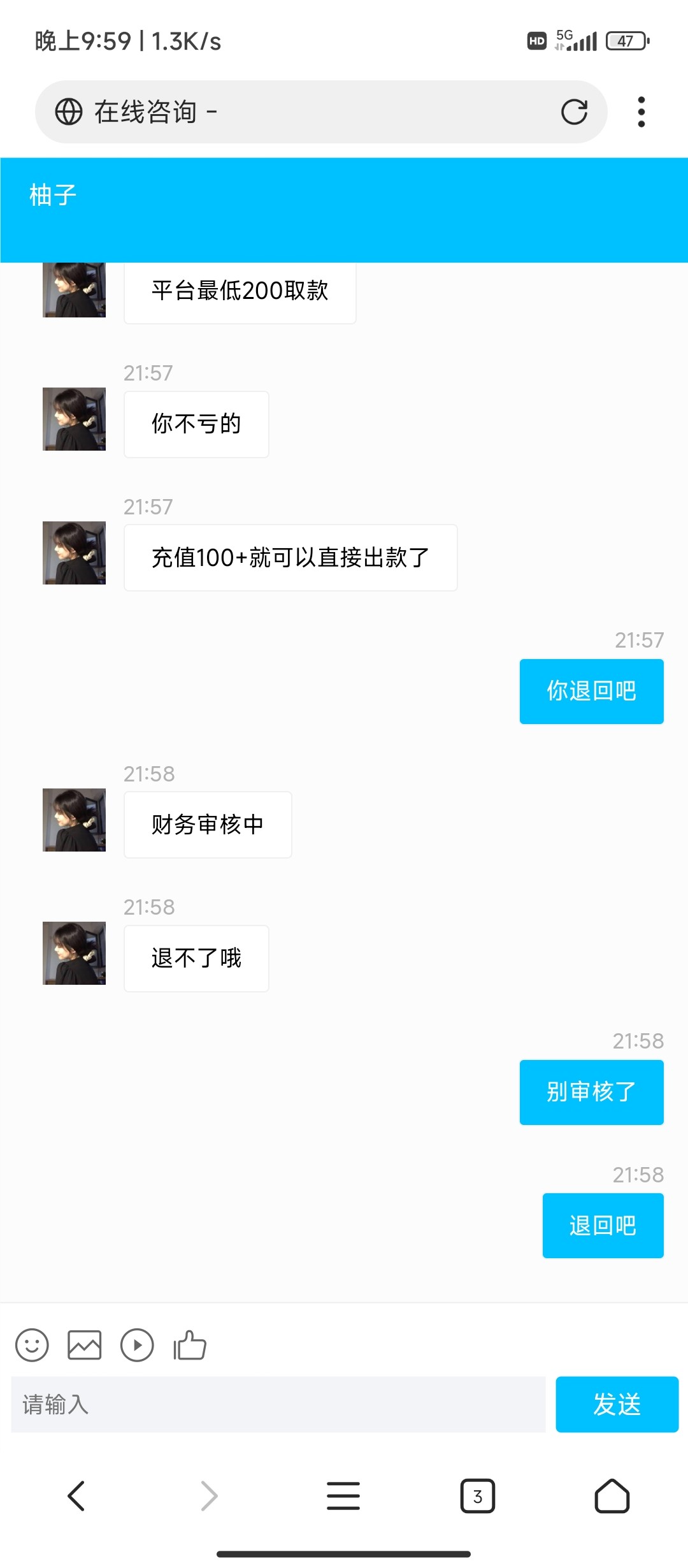Click the image attachment icon
688x1568 pixels.
(x=85, y=1346)
